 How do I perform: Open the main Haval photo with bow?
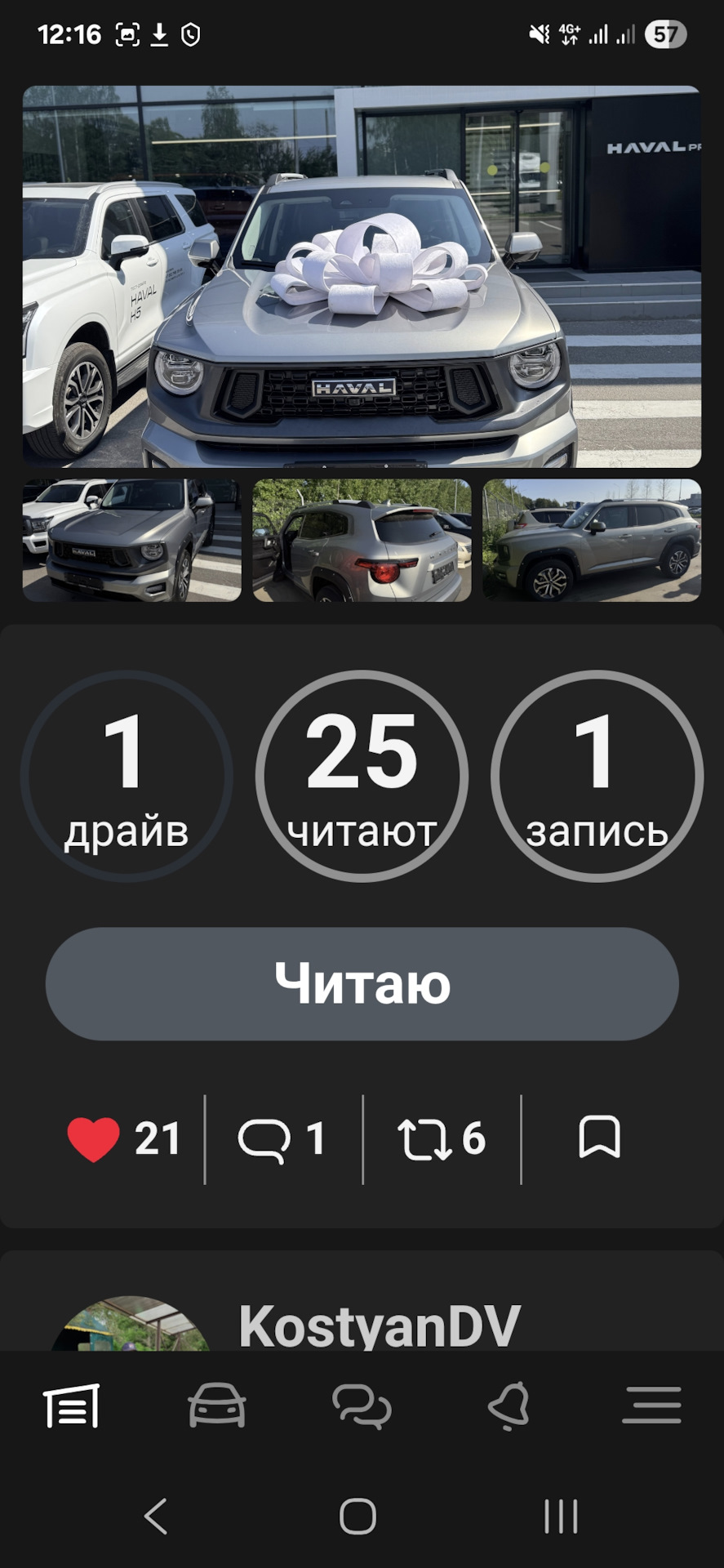point(362,276)
